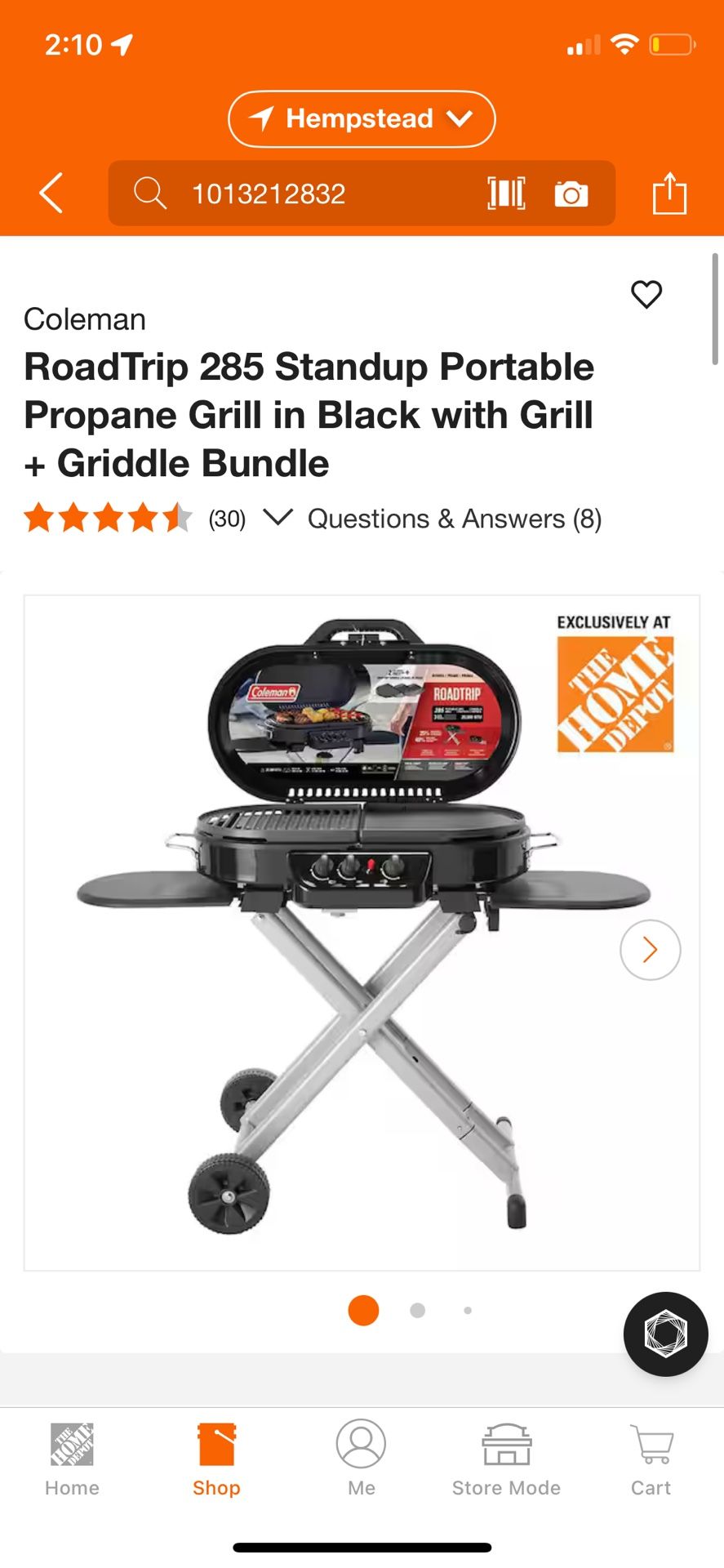This screenshot has height=1568, width=724.
Task: Open the camera visual search icon
Action: click(571, 194)
